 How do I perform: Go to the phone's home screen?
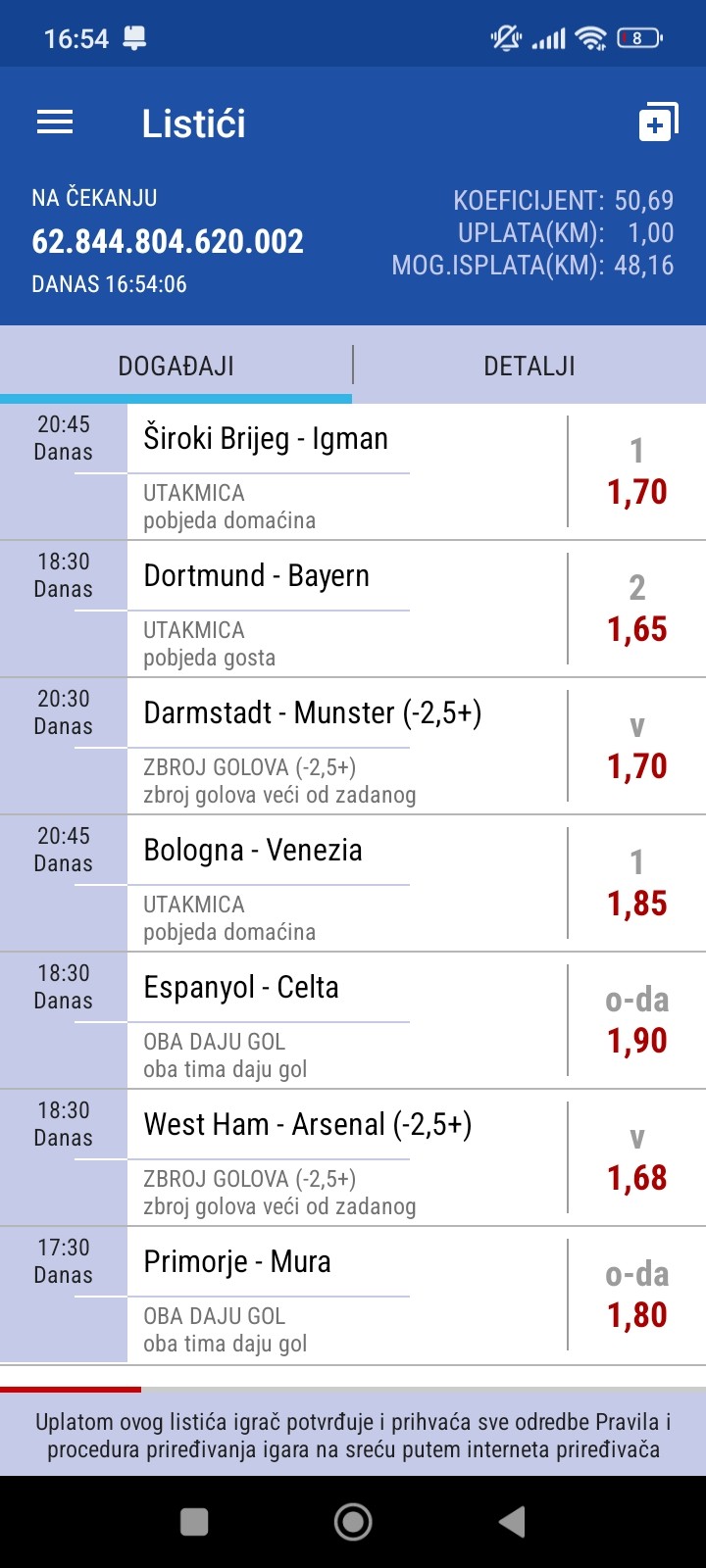(x=353, y=1521)
